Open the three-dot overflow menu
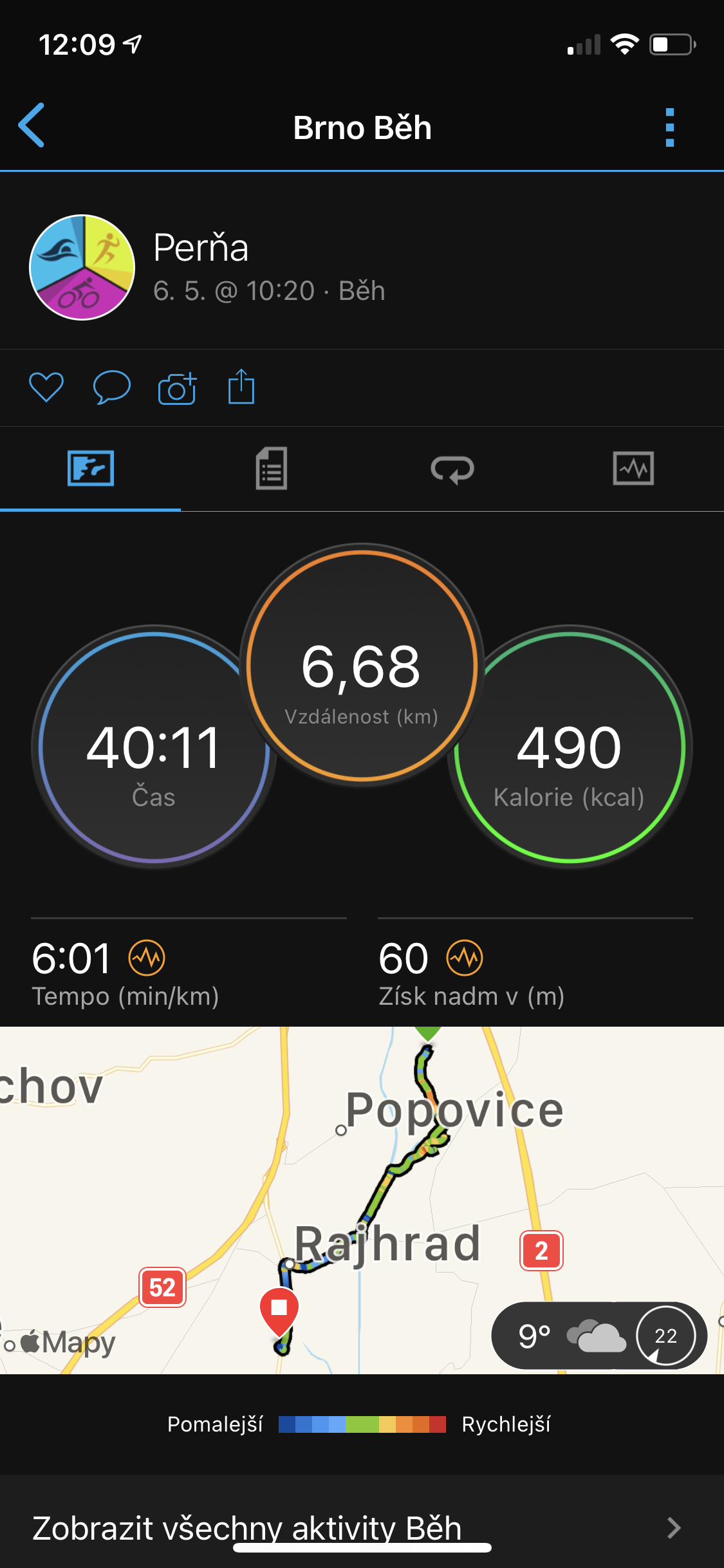Image resolution: width=724 pixels, height=1568 pixels. coord(669,127)
